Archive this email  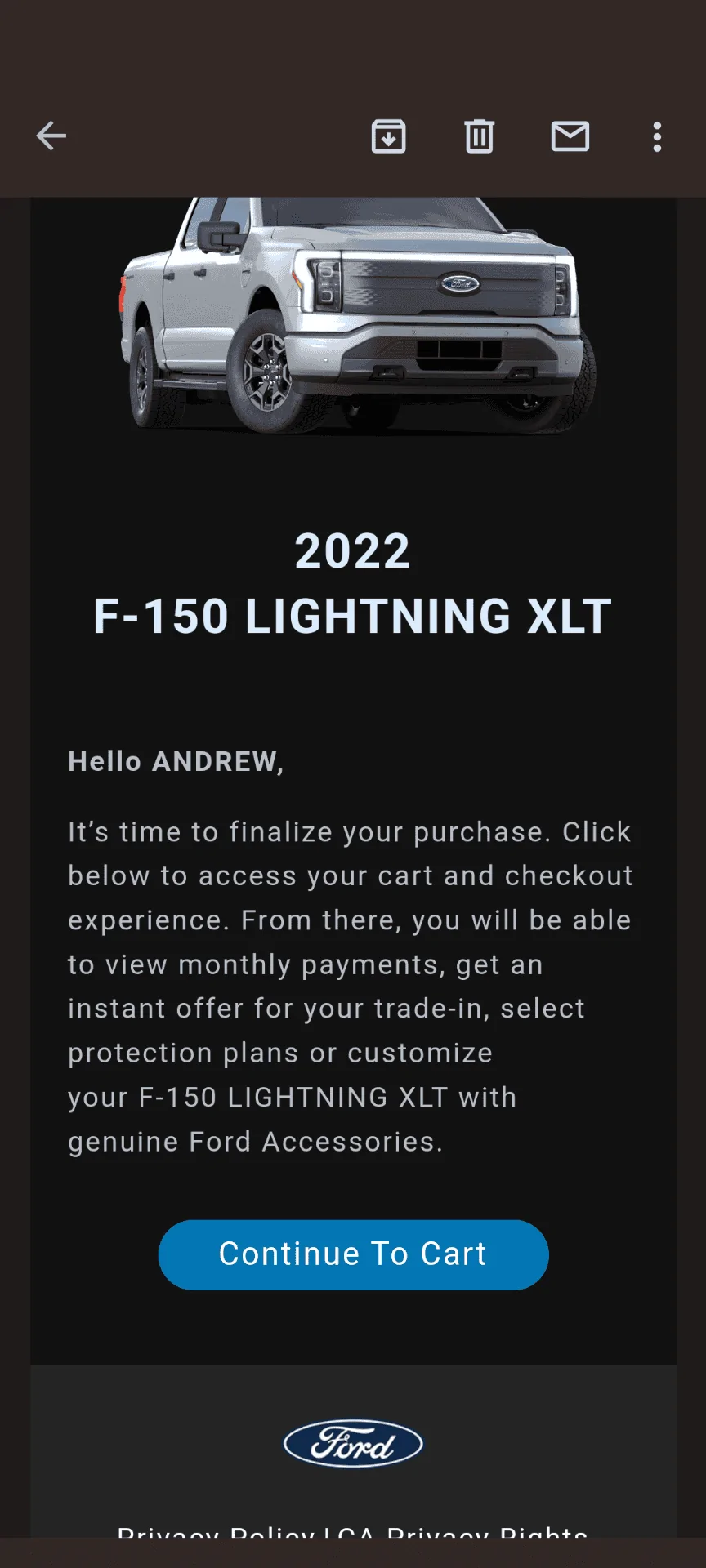[388, 136]
